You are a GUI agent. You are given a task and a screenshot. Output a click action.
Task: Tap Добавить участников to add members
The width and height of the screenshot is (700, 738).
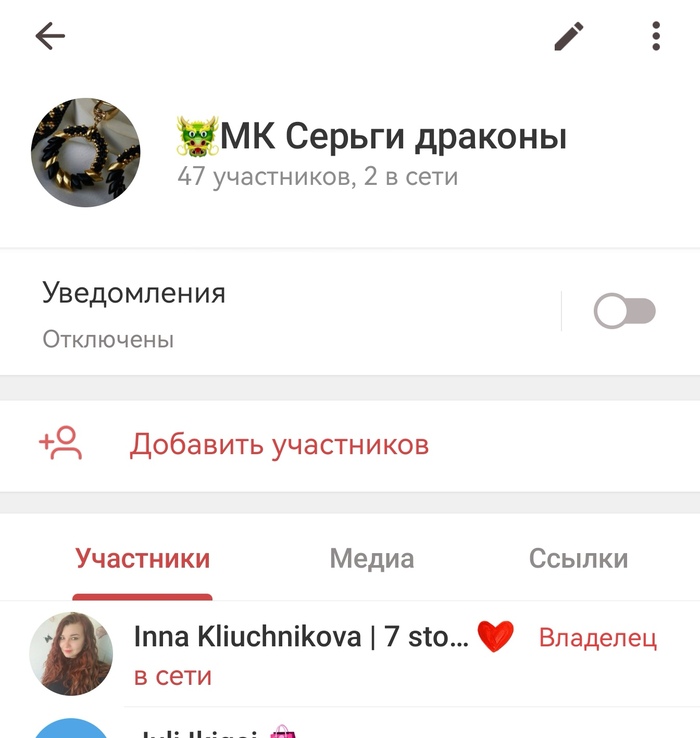pyautogui.click(x=279, y=444)
